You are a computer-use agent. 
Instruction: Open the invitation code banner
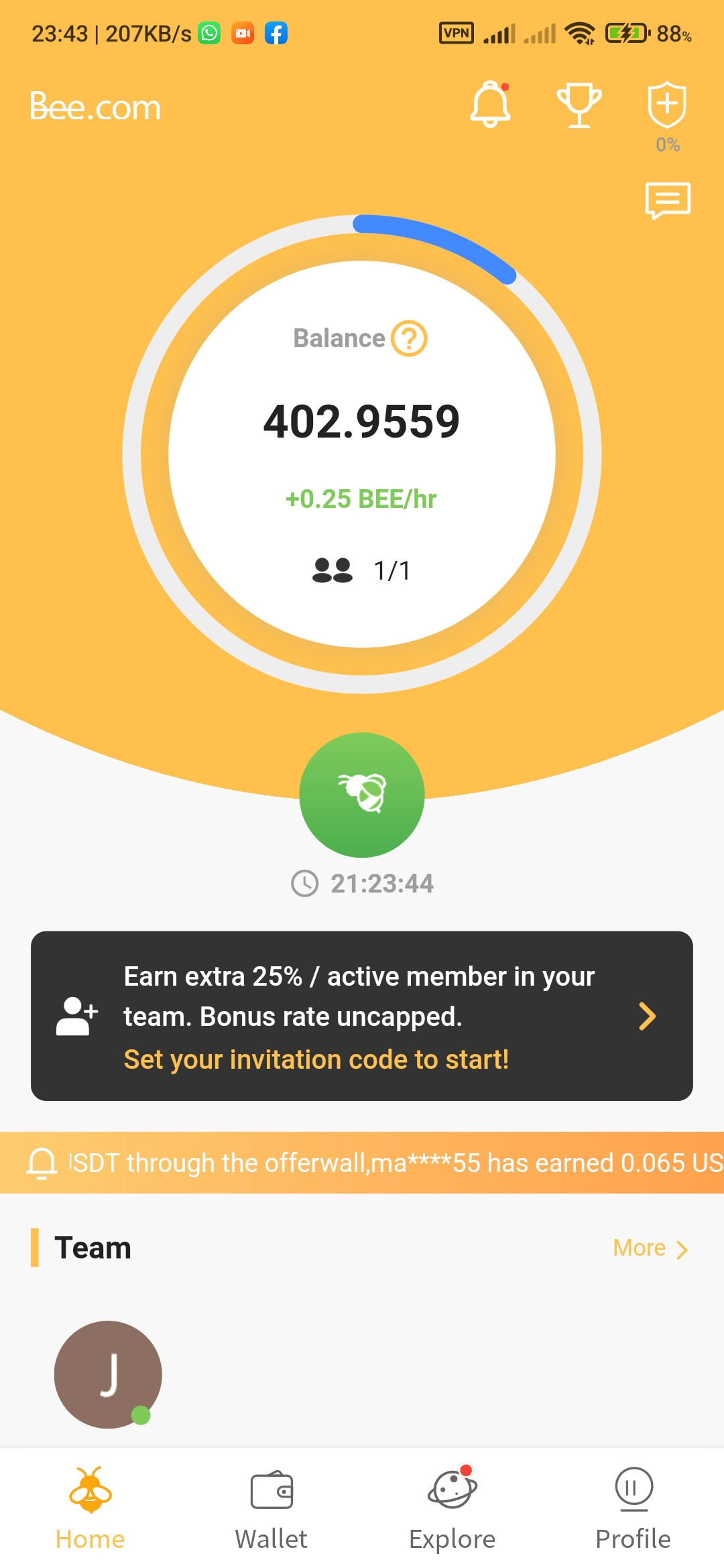tap(362, 1016)
